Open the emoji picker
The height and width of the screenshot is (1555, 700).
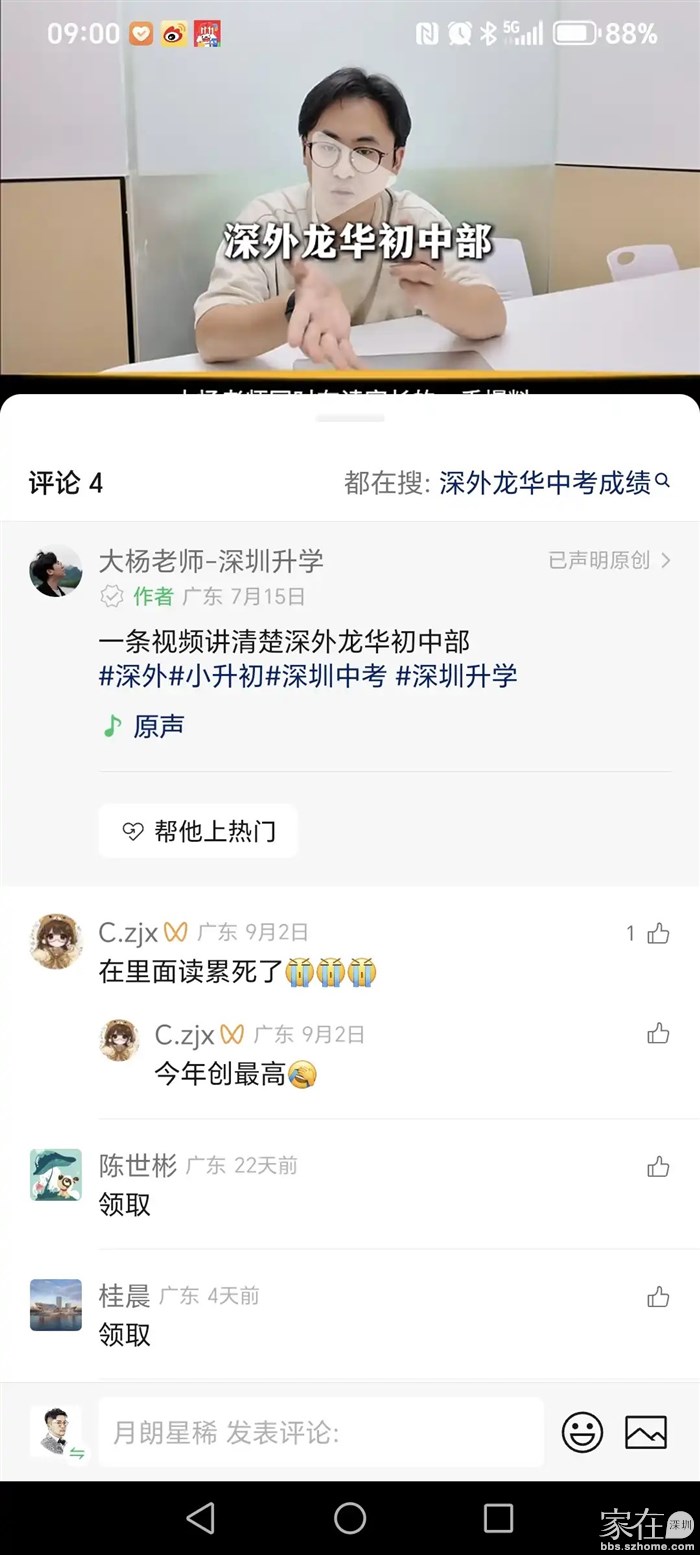pos(582,1433)
